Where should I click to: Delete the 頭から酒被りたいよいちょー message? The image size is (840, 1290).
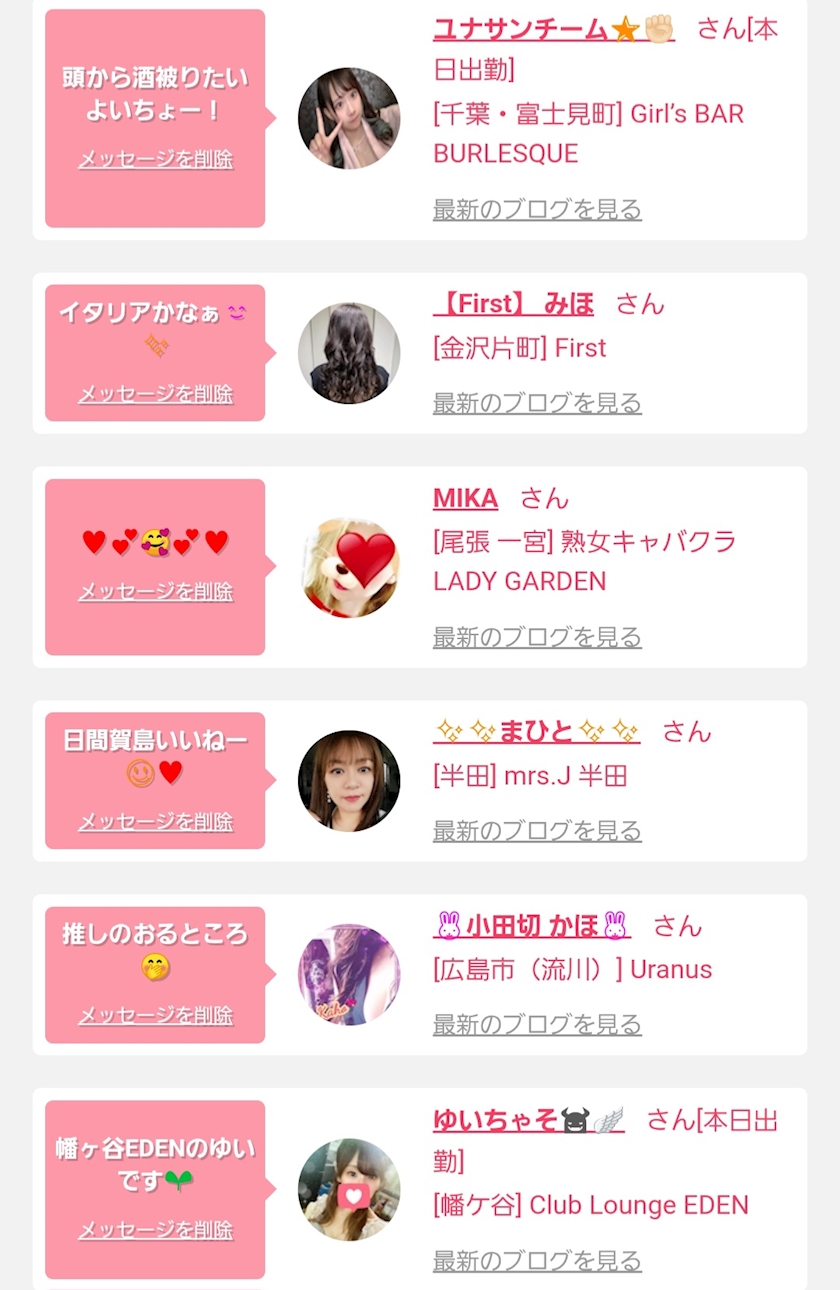(x=155, y=160)
